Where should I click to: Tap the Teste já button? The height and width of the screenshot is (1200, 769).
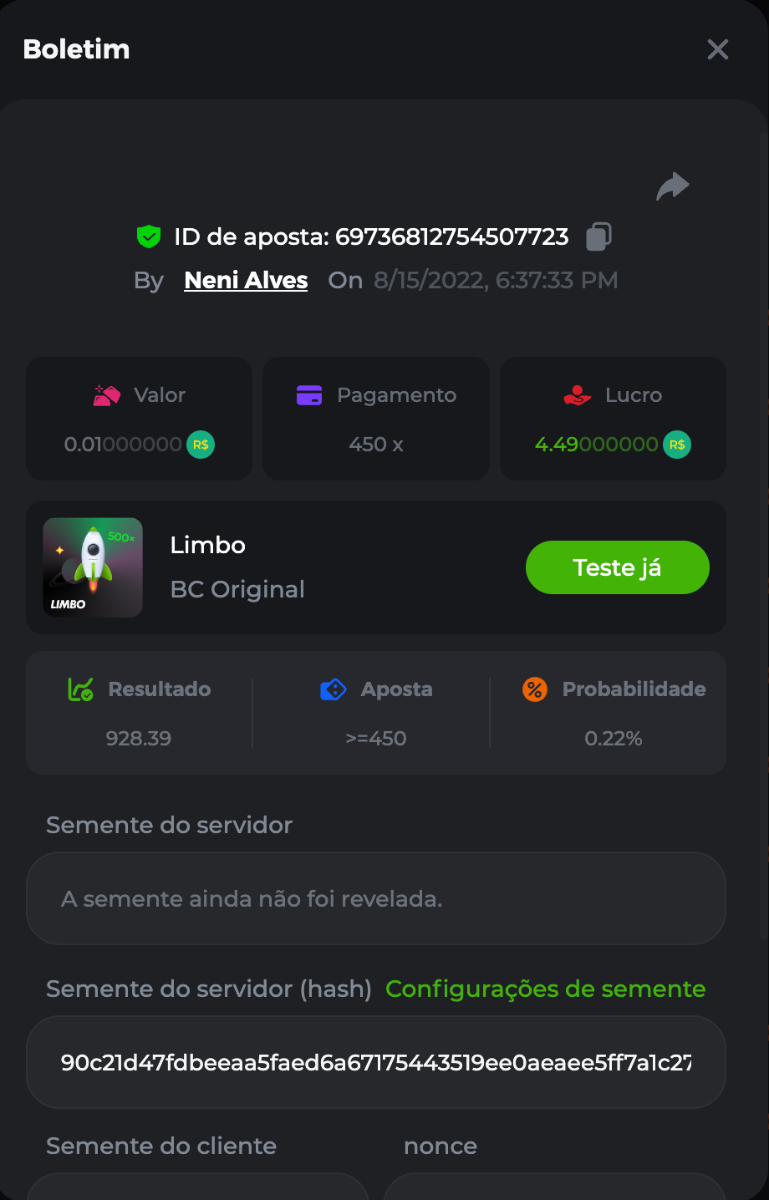point(617,568)
